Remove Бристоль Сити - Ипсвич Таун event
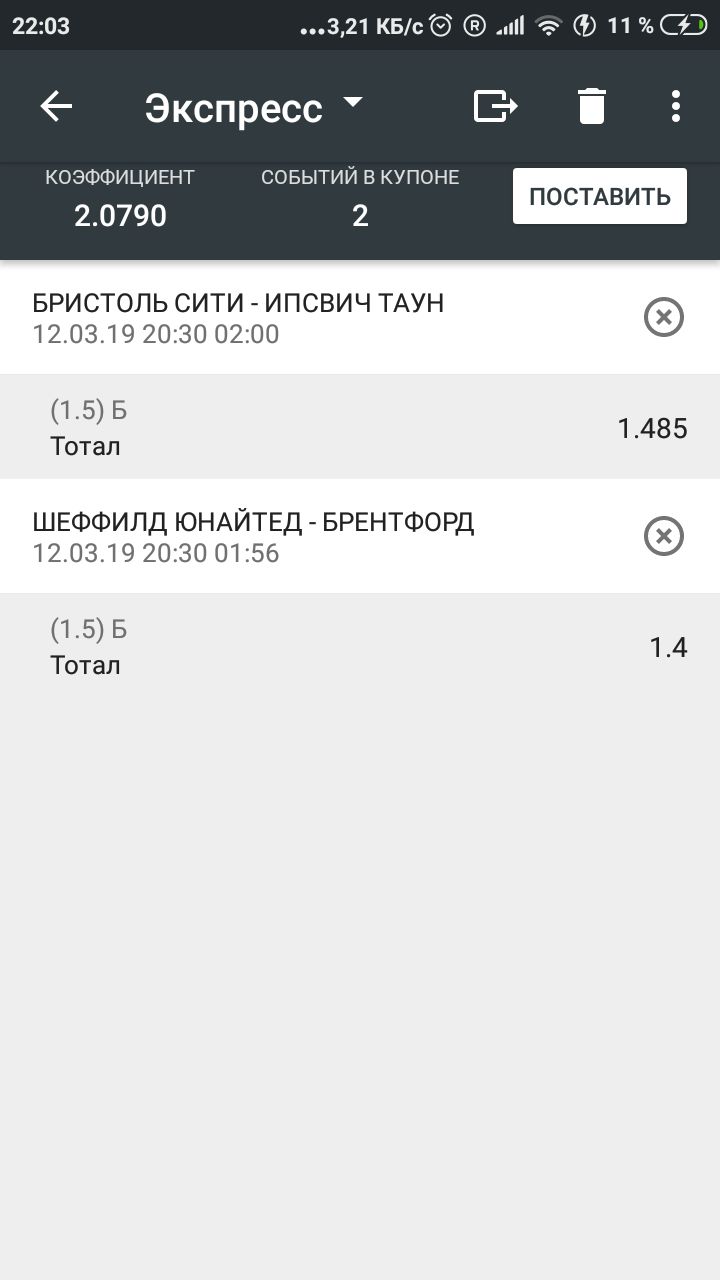The image size is (720, 1280). click(663, 318)
